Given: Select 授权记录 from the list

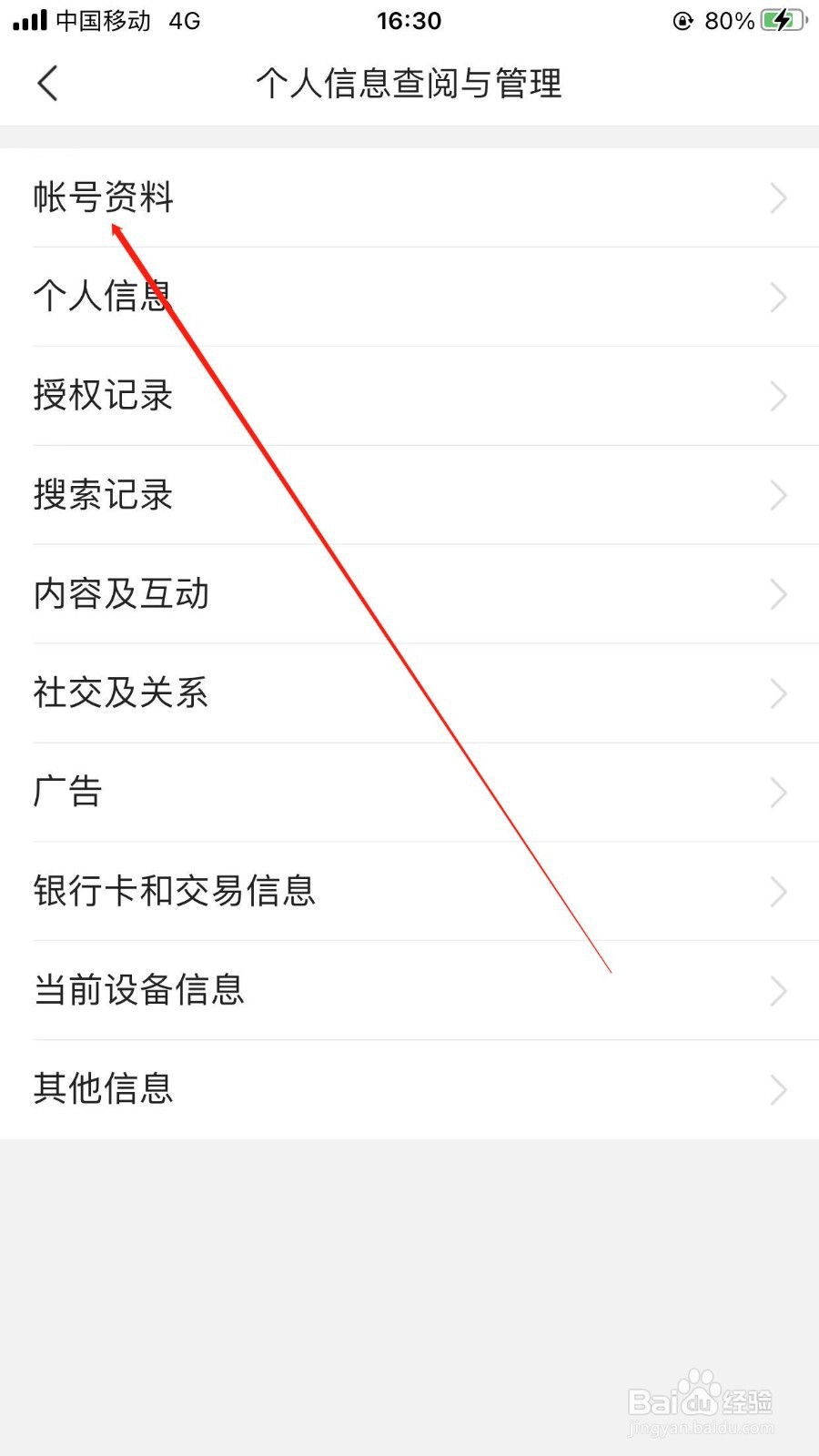Looking at the screenshot, I should 103,396.
